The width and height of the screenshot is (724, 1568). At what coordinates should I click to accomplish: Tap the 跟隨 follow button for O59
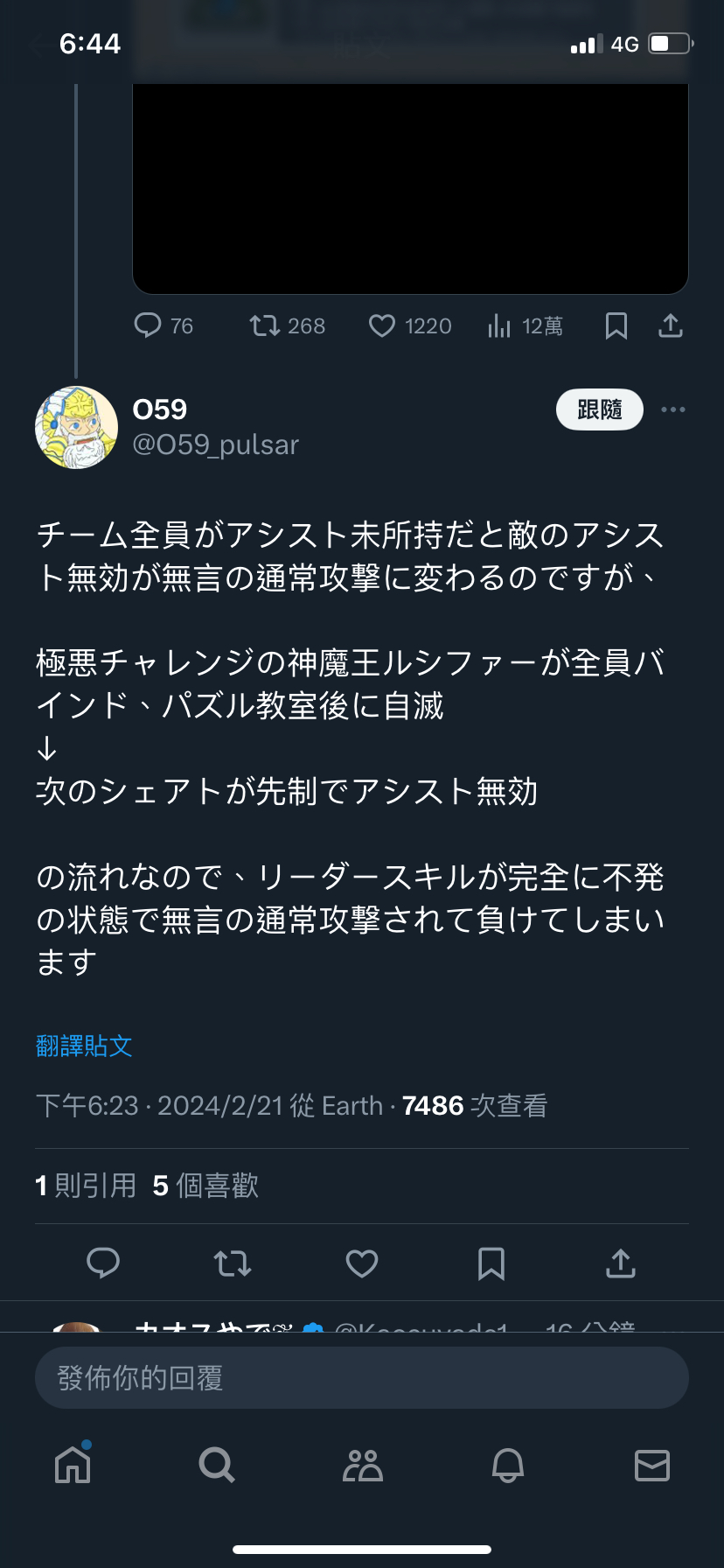click(600, 409)
